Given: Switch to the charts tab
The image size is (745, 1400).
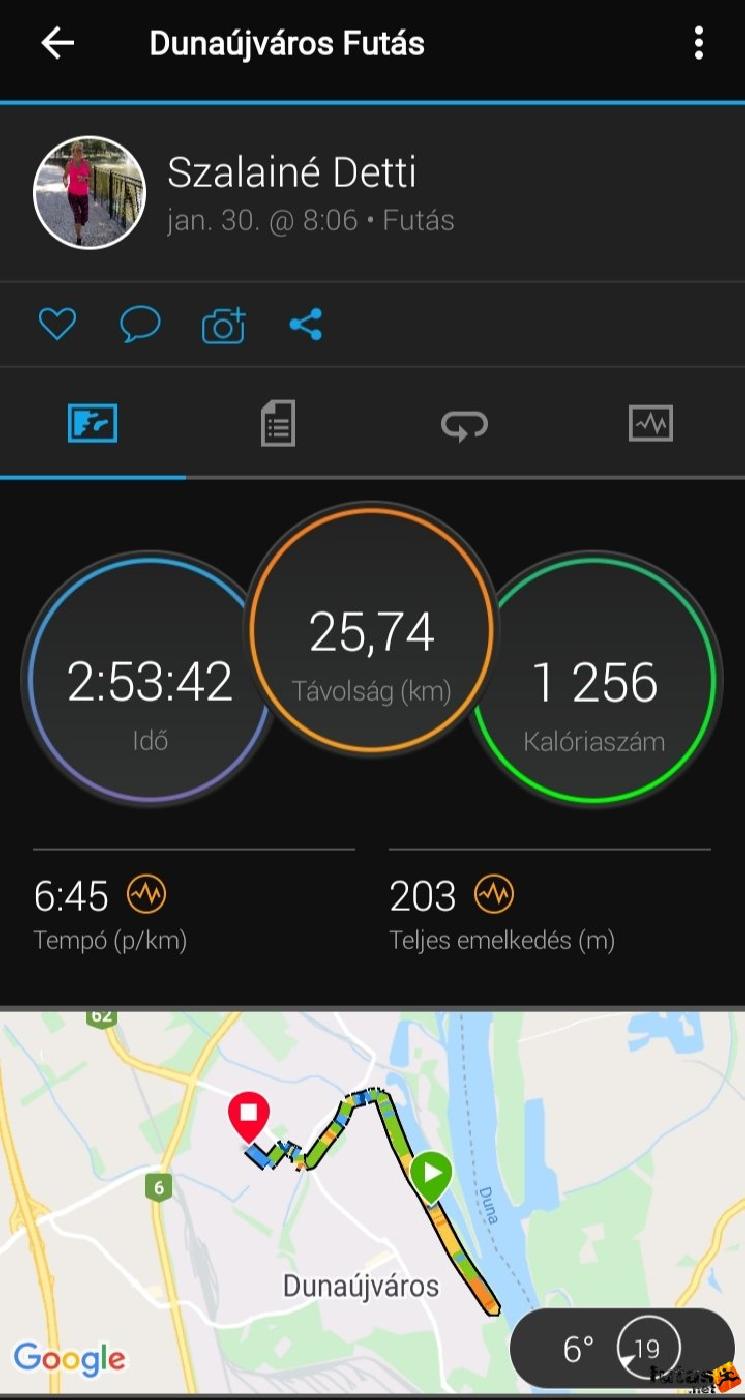Looking at the screenshot, I should 651,423.
